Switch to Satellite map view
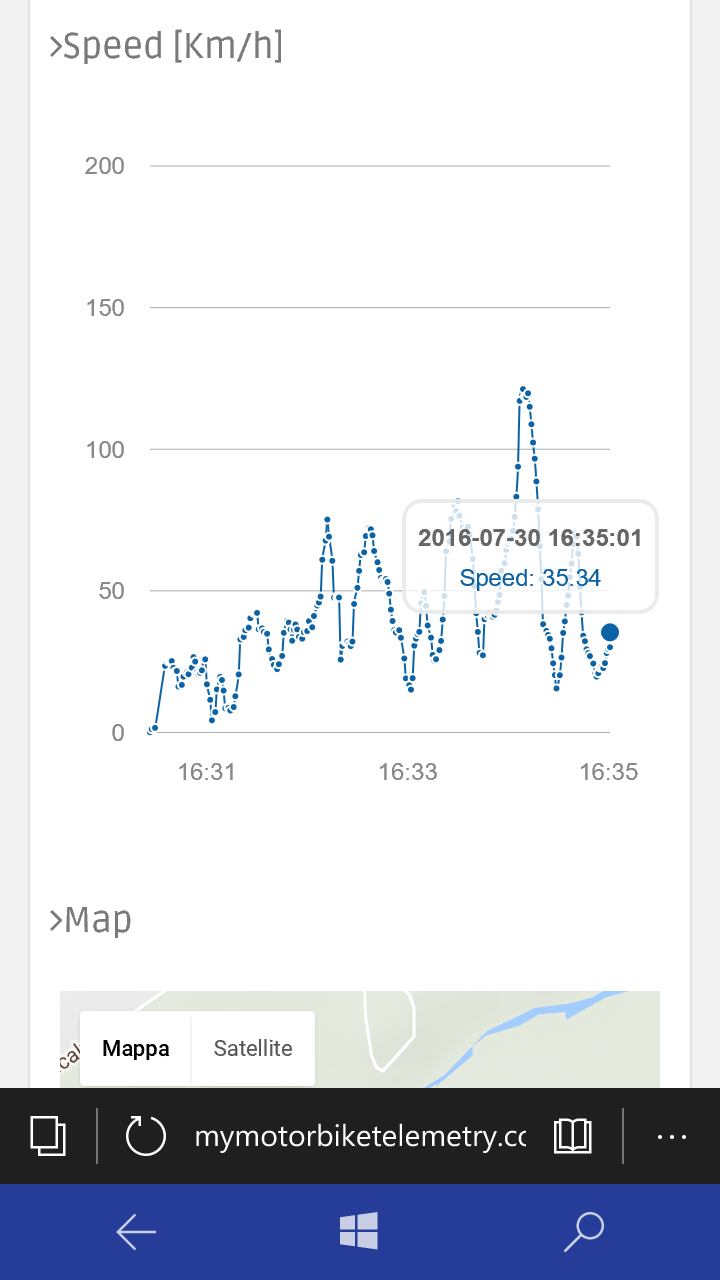Viewport: 720px width, 1280px height. point(252,1047)
